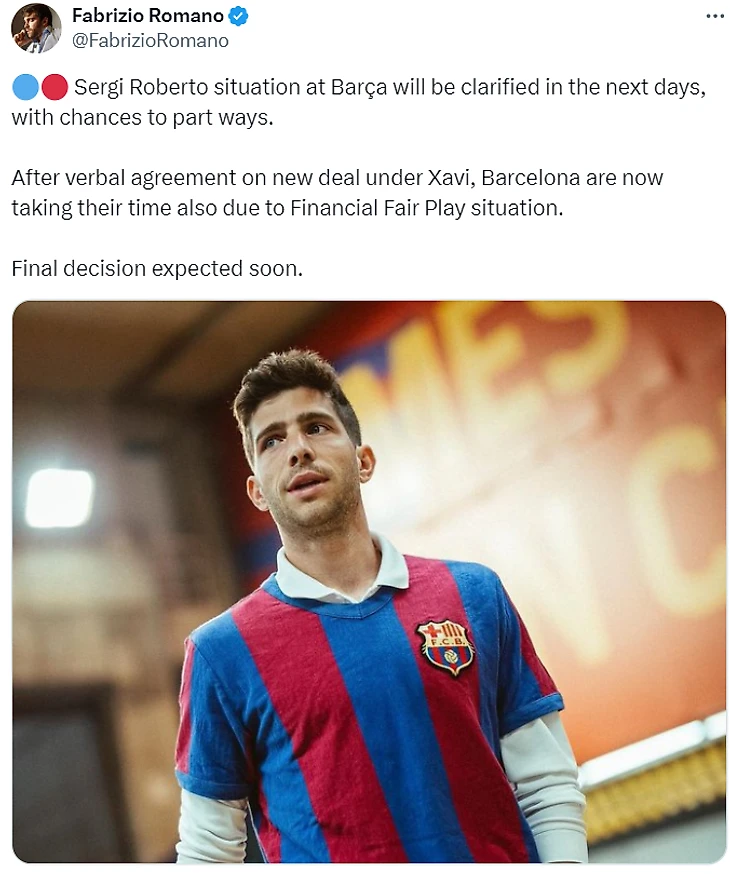Open Fabrizio Romano's profile picture

36,28
